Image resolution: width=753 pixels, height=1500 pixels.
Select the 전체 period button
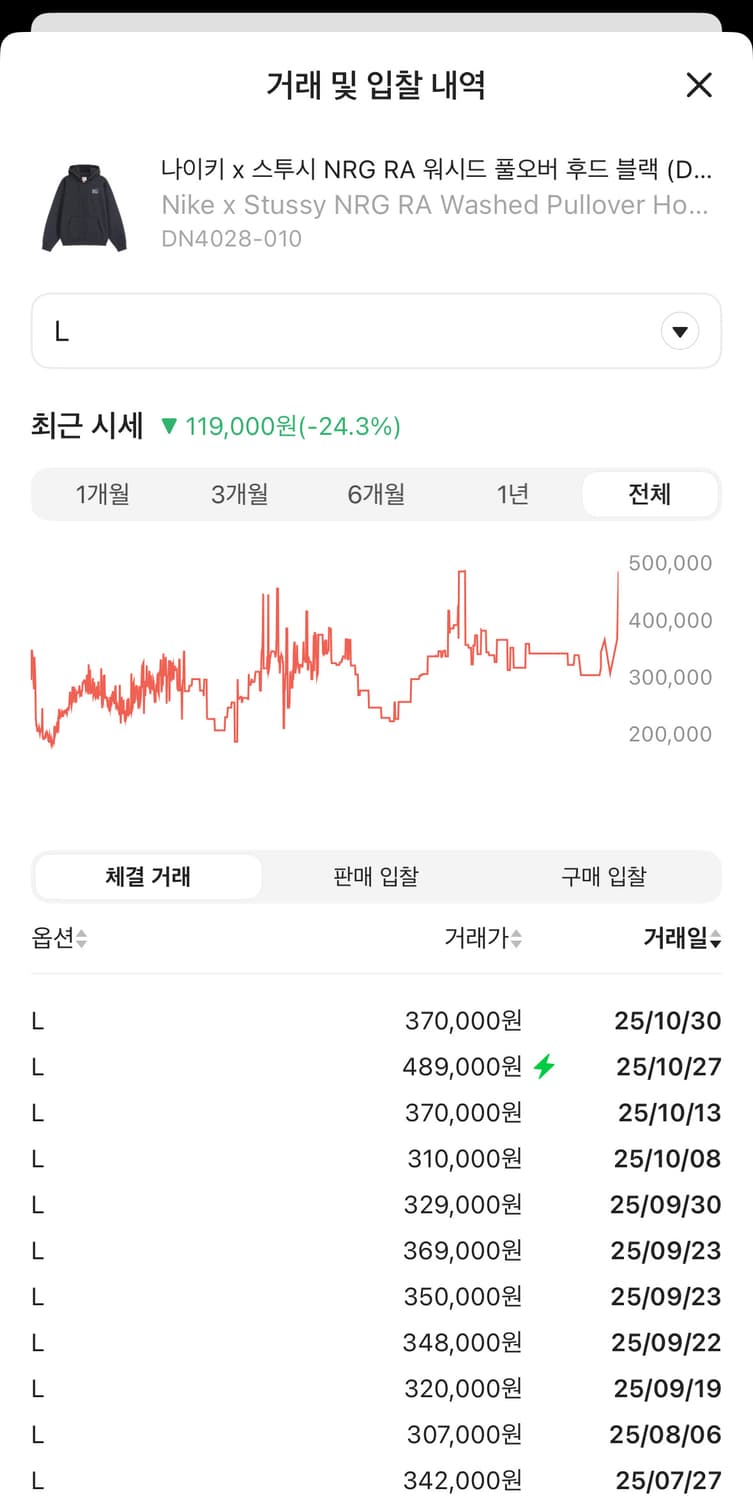[649, 493]
